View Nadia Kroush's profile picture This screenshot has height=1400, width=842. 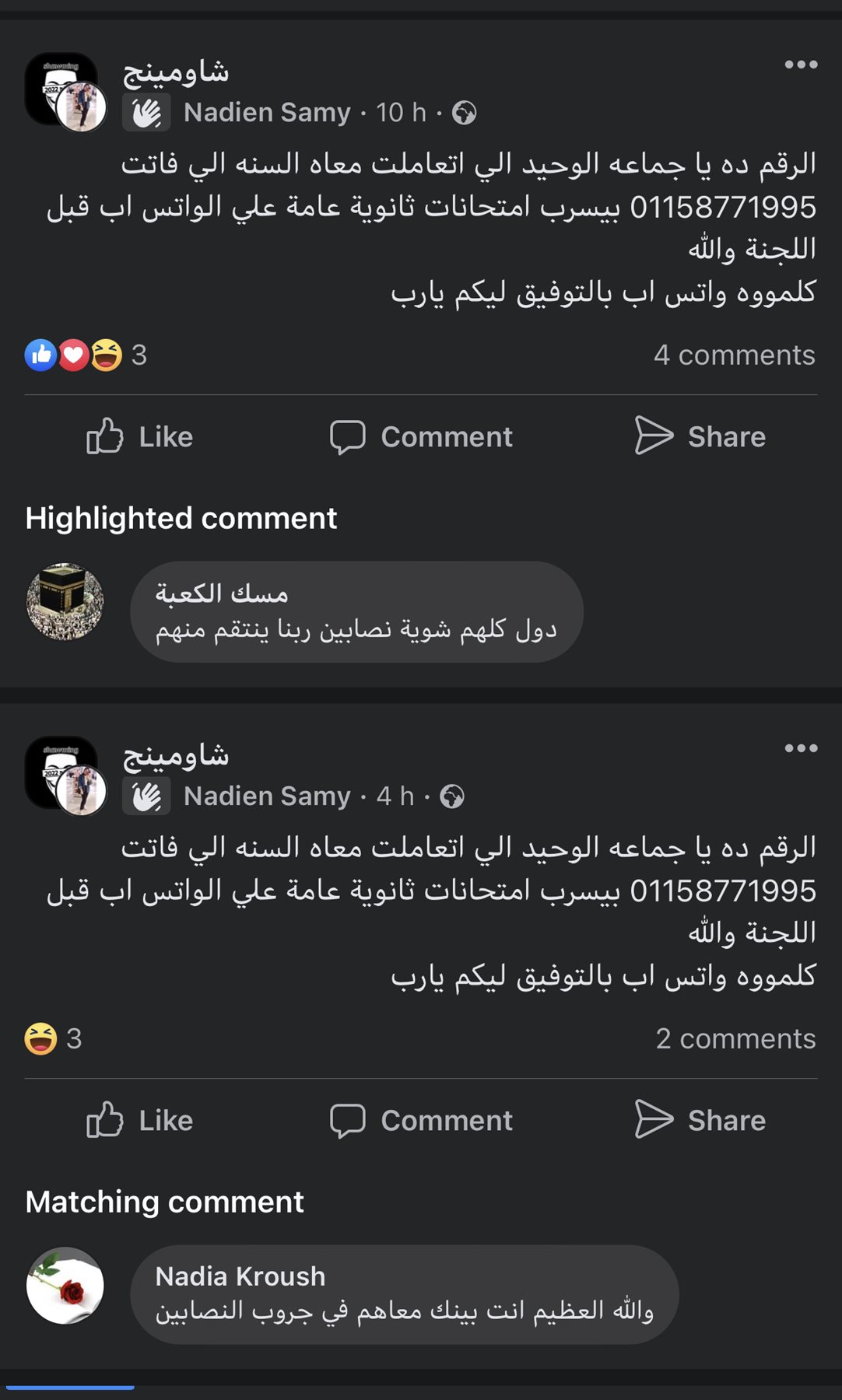(65, 1286)
